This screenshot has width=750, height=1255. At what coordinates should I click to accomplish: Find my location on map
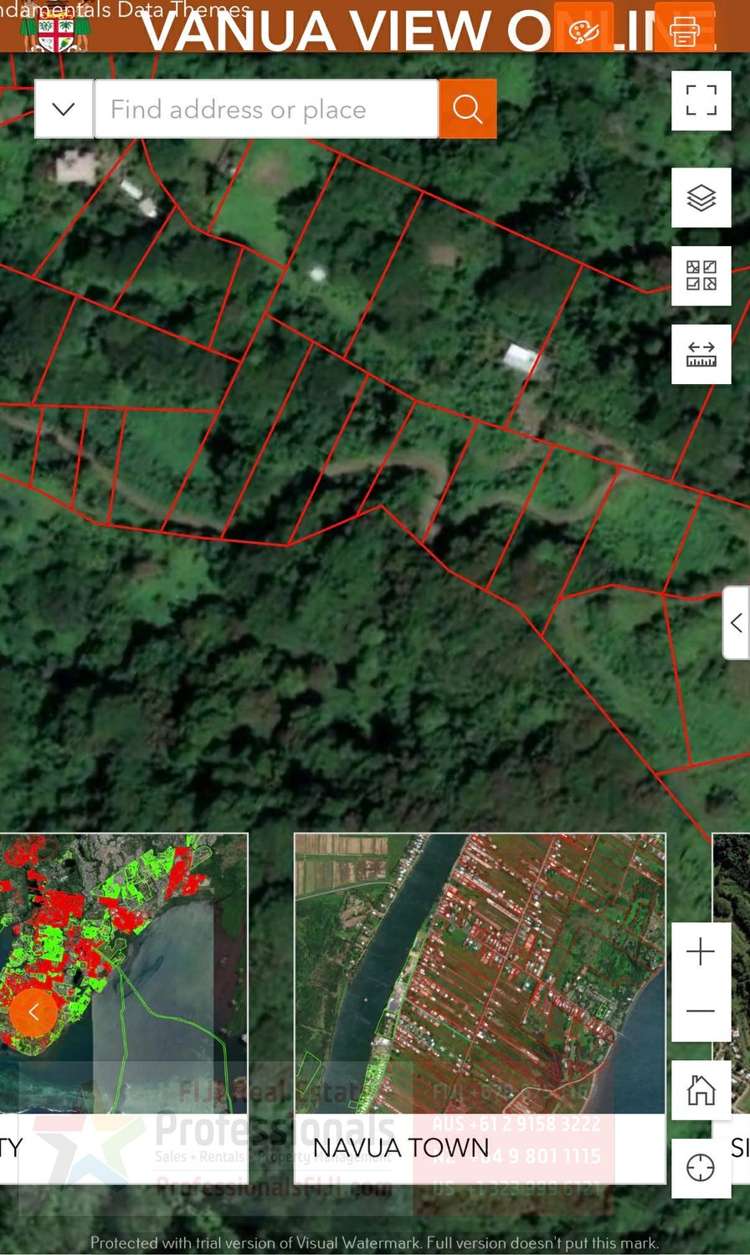(x=701, y=1168)
